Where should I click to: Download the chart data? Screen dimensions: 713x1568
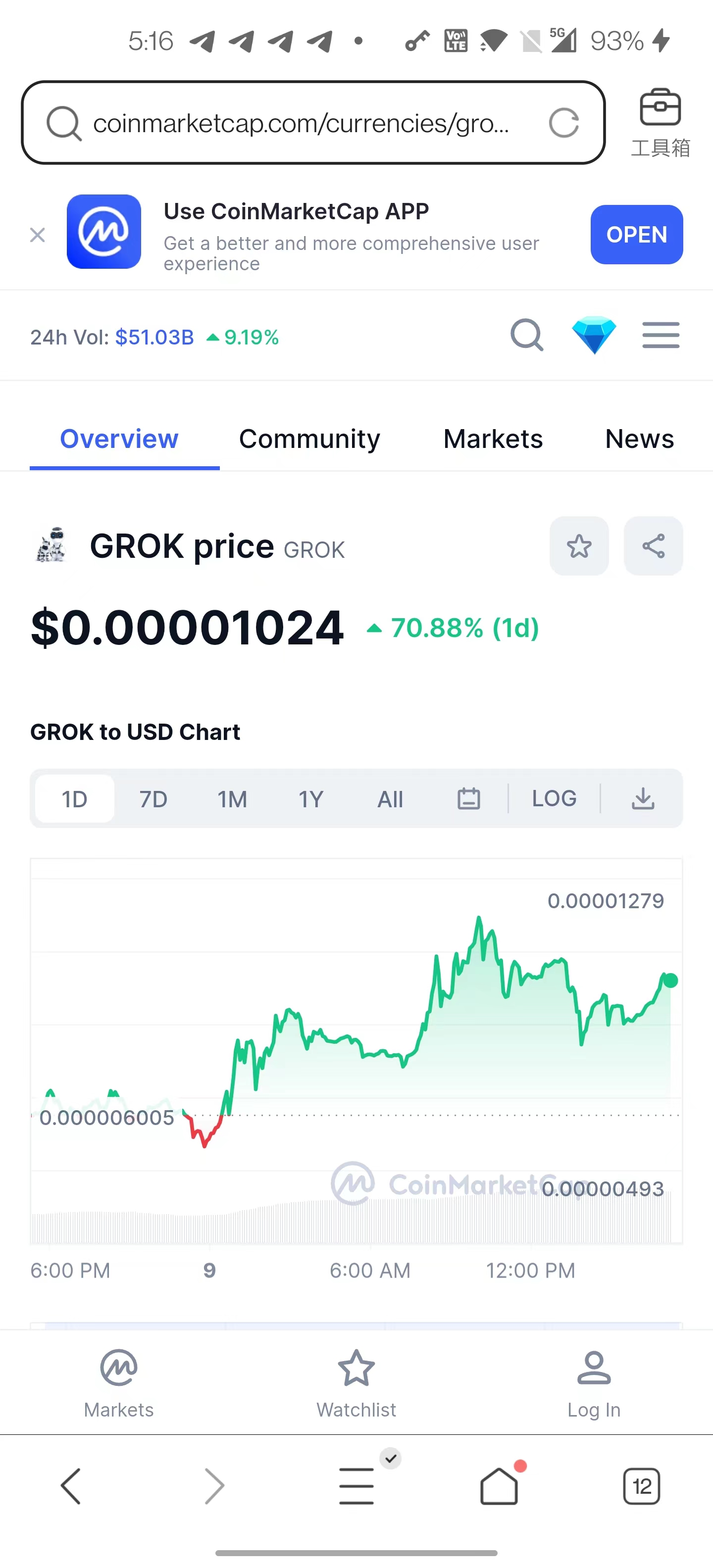tap(643, 799)
